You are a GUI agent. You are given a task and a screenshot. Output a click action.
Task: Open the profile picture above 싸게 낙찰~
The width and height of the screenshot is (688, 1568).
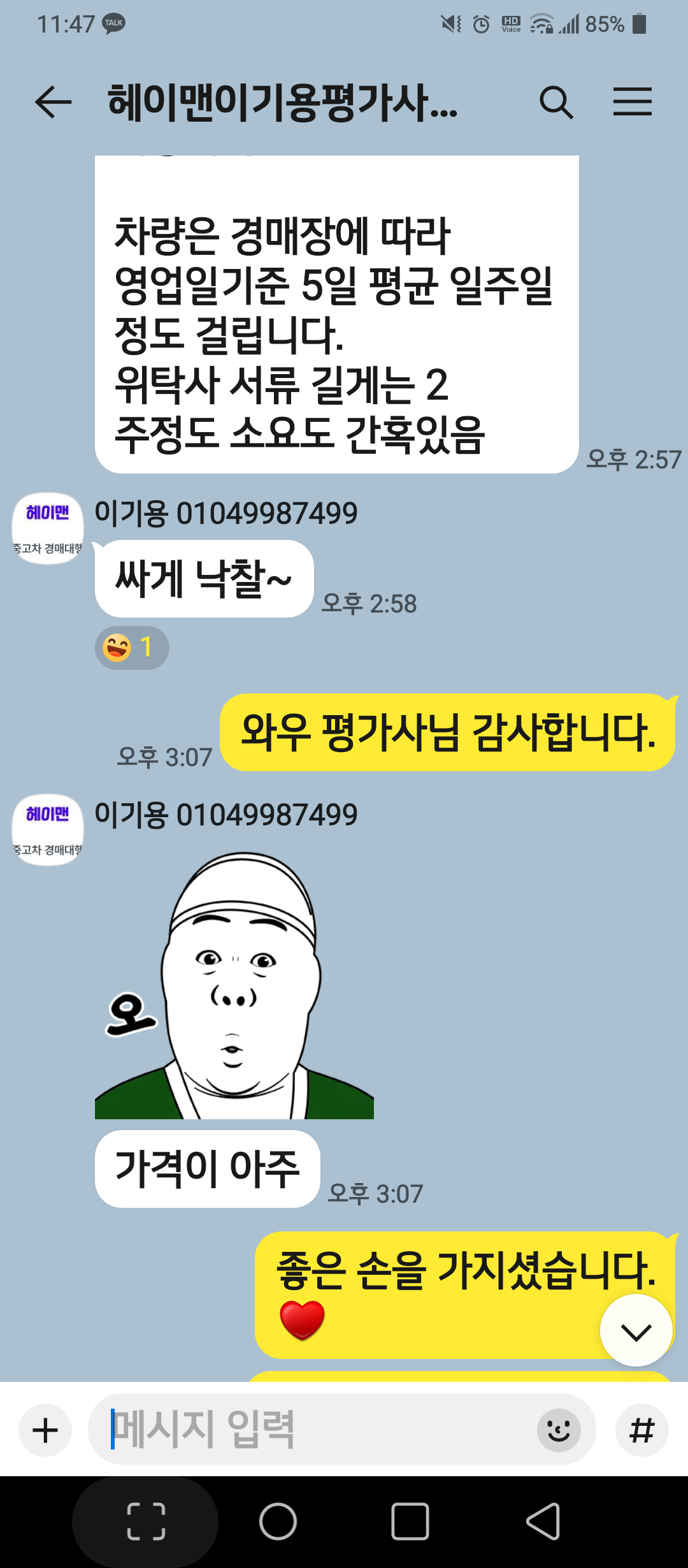pos(48,528)
